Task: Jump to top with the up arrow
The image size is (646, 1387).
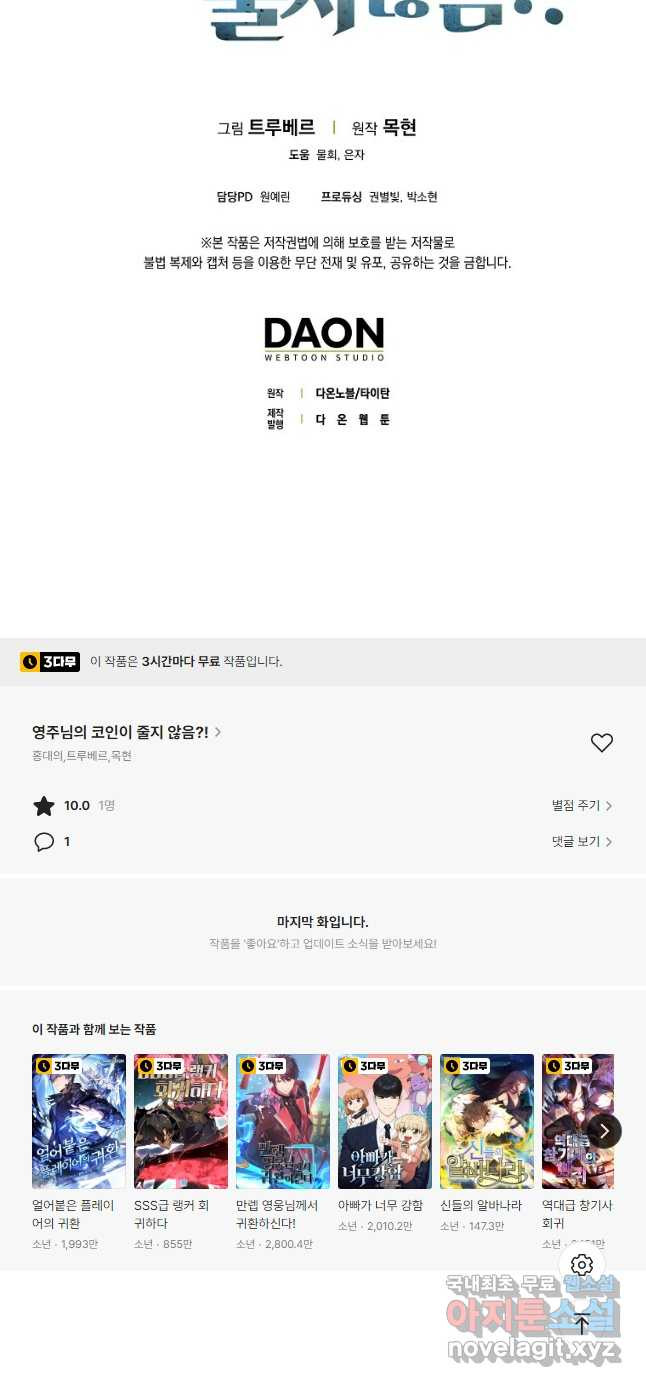Action: tap(582, 1324)
